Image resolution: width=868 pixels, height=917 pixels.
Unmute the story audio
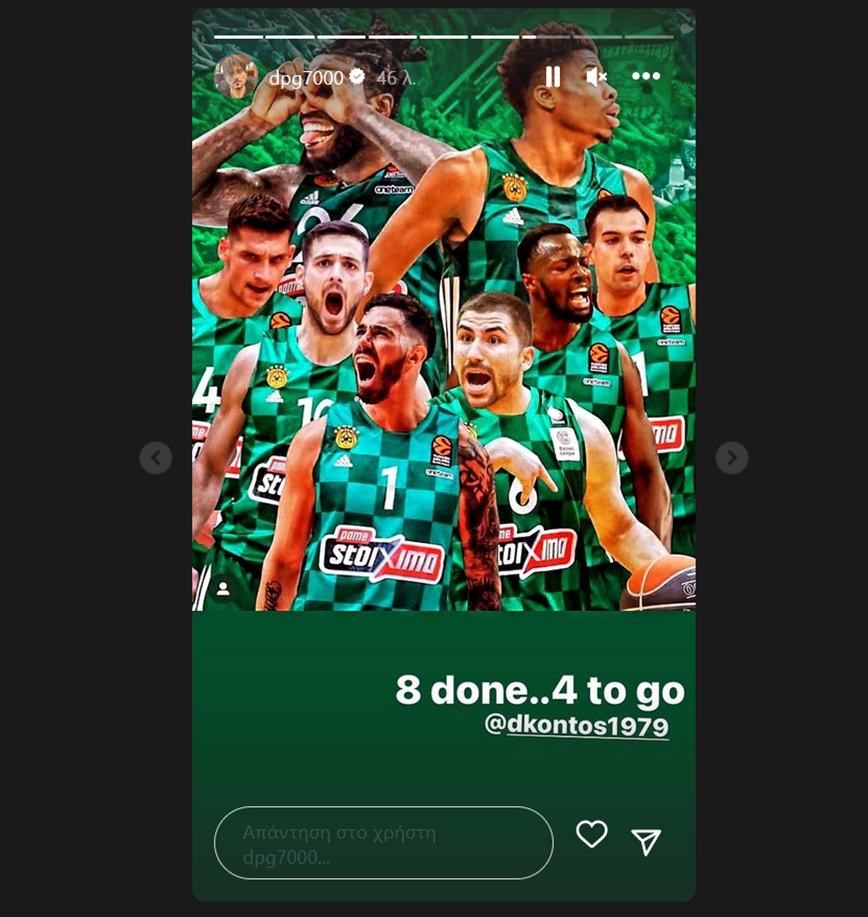(597, 77)
